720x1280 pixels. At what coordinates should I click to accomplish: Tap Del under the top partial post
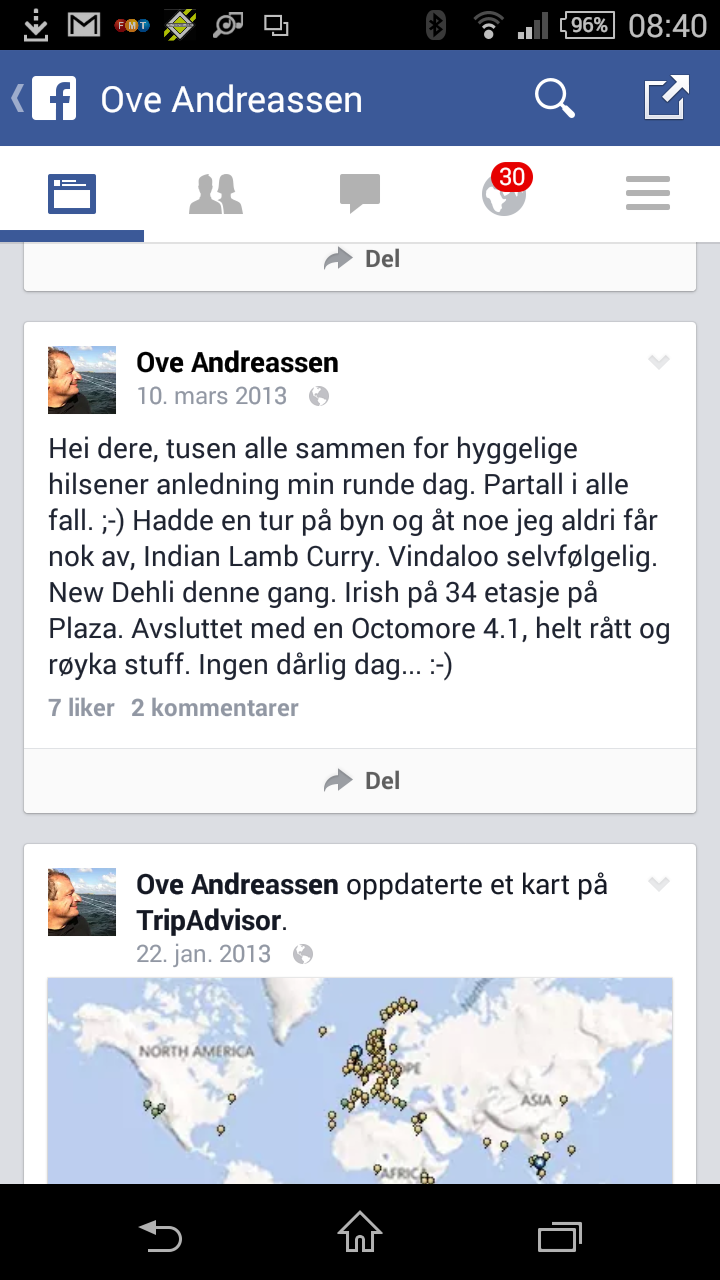362,259
